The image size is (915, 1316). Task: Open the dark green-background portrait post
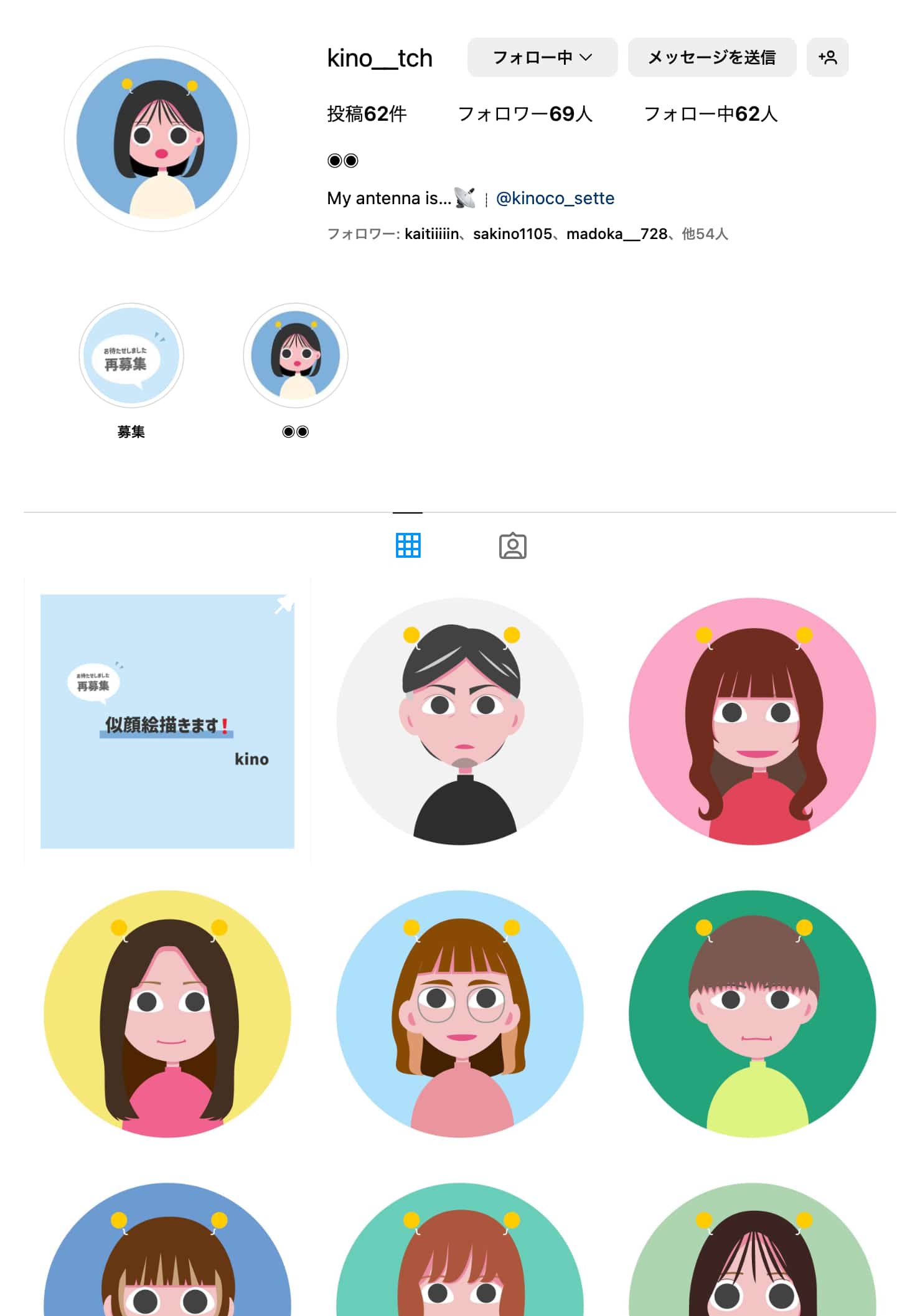point(752,1013)
